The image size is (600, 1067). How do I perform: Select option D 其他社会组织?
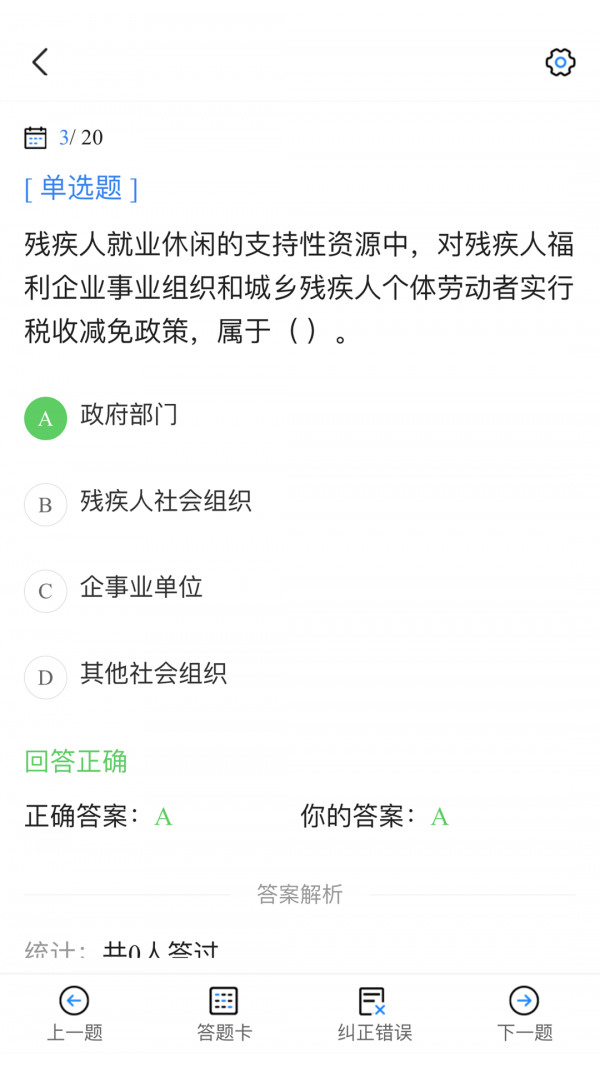coord(300,676)
